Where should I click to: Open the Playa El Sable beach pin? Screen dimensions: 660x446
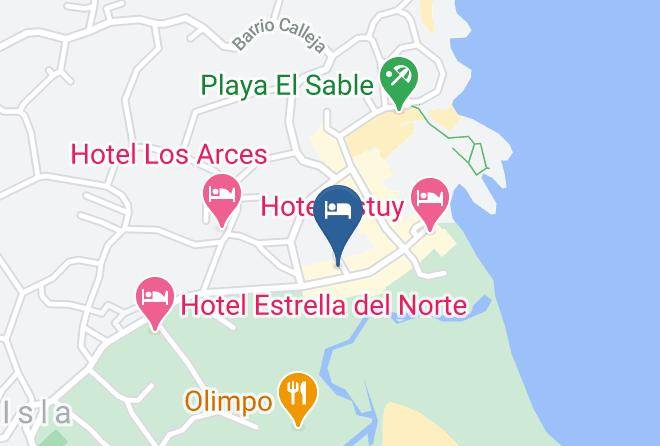398,83
